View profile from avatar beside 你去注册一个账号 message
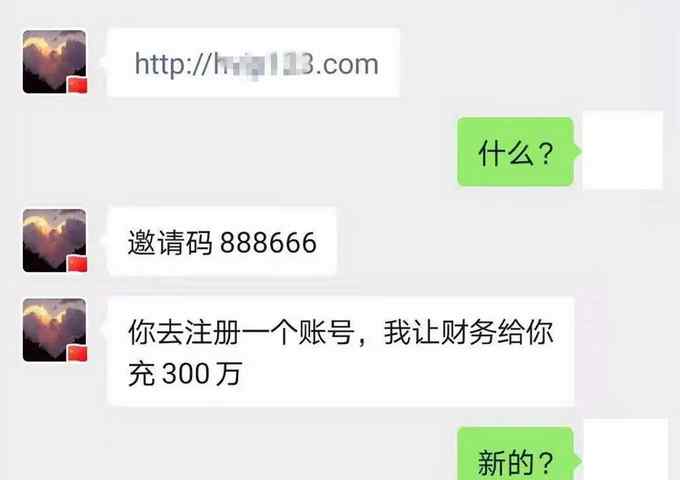 (x=54, y=330)
